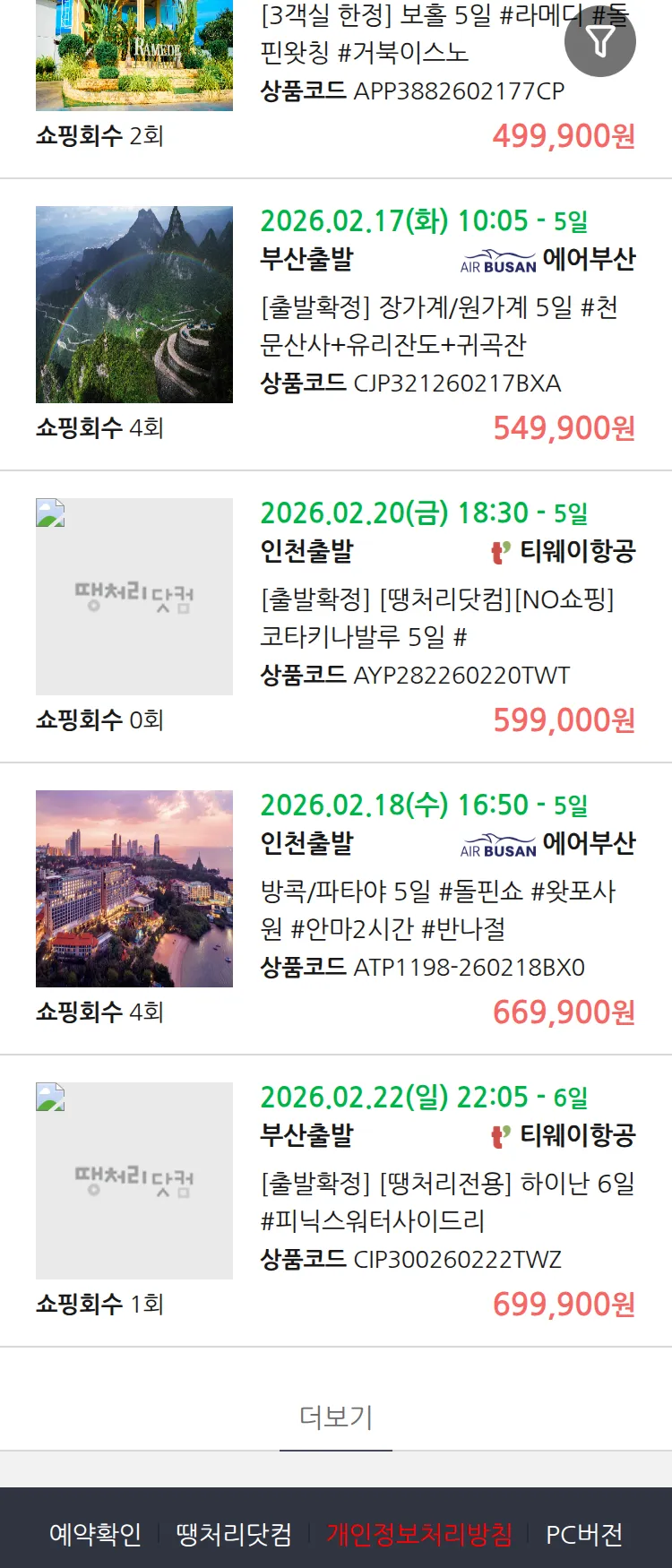Screen dimensions: 672x1568
Task: Open the 땡처리닷컴 footer link
Action: 234,1534
